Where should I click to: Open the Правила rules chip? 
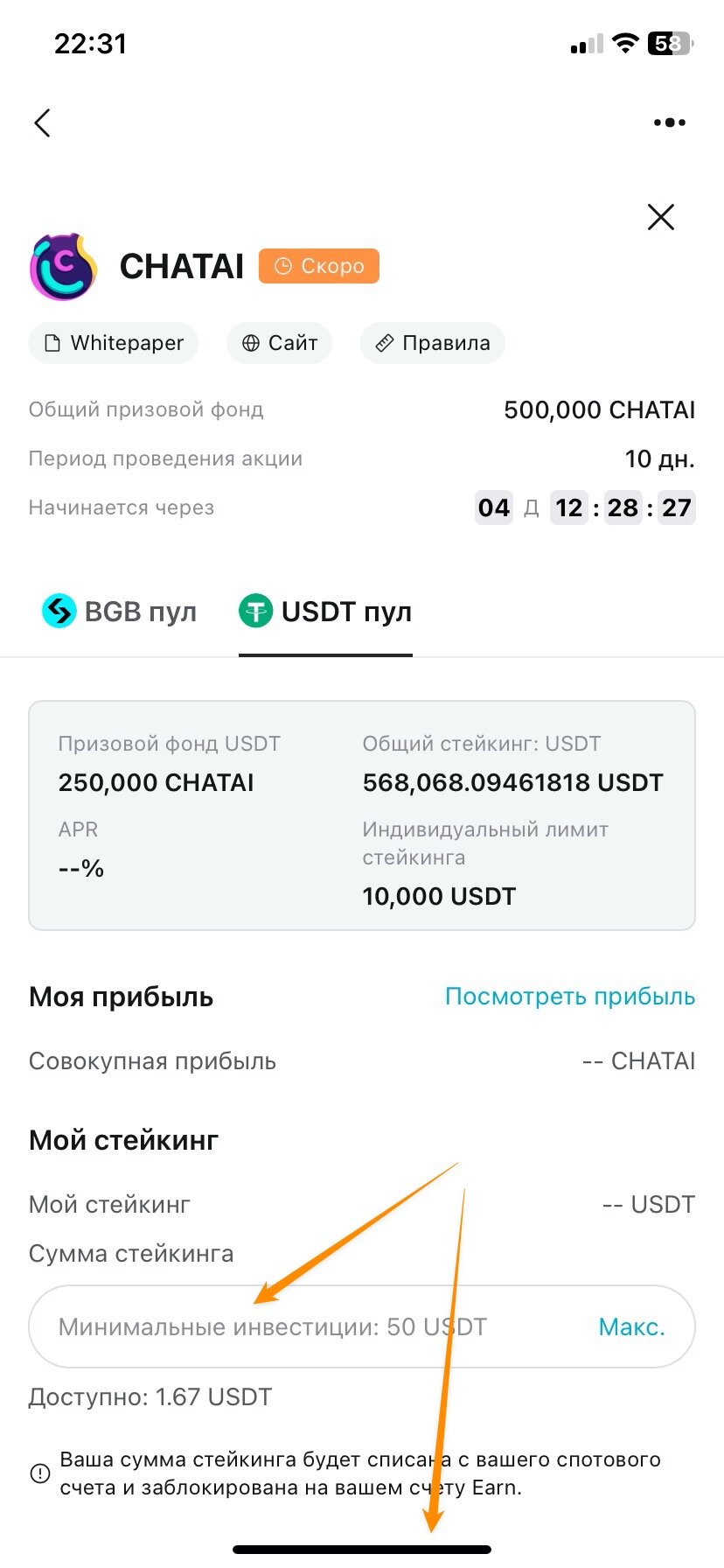click(433, 343)
